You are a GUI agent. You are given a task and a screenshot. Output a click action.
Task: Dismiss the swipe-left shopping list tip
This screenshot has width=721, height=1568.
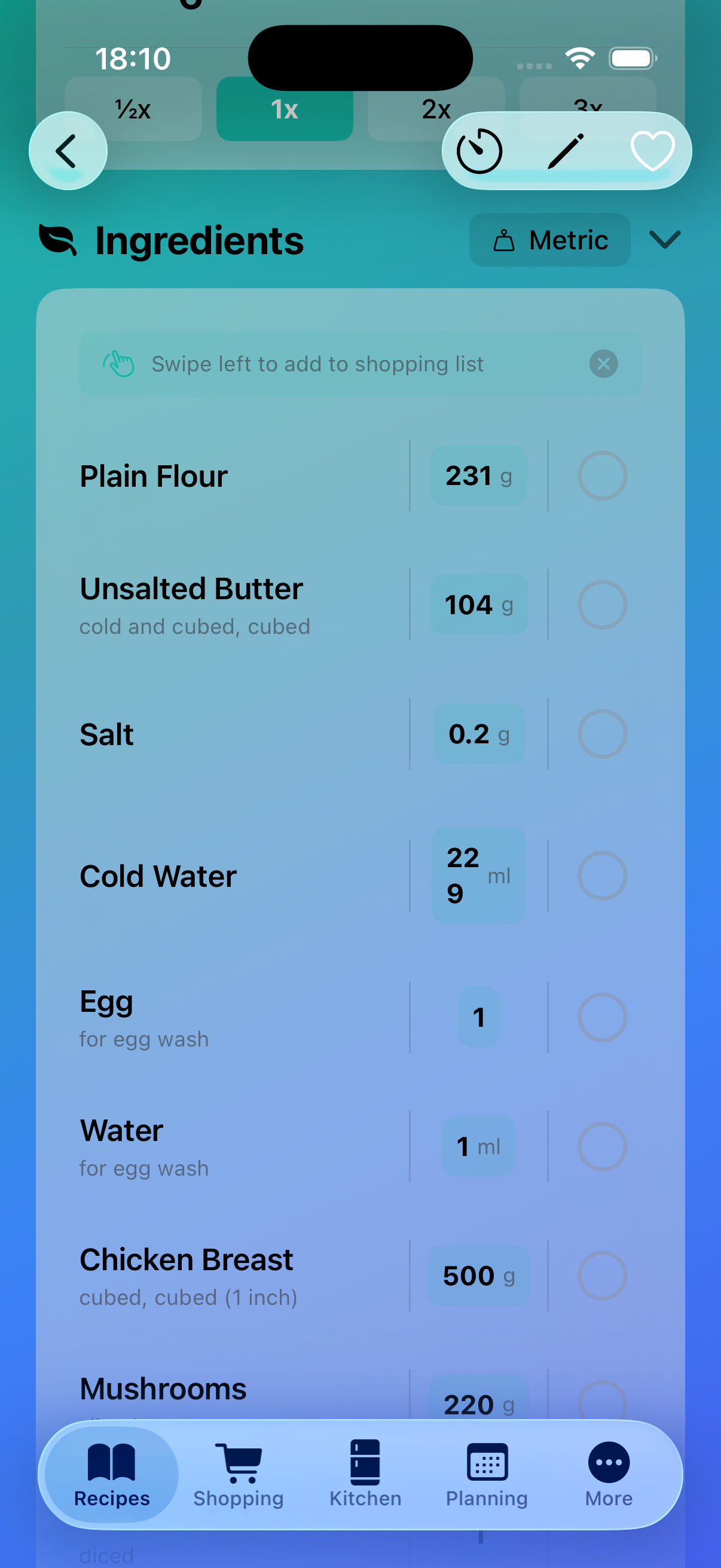coord(603,364)
